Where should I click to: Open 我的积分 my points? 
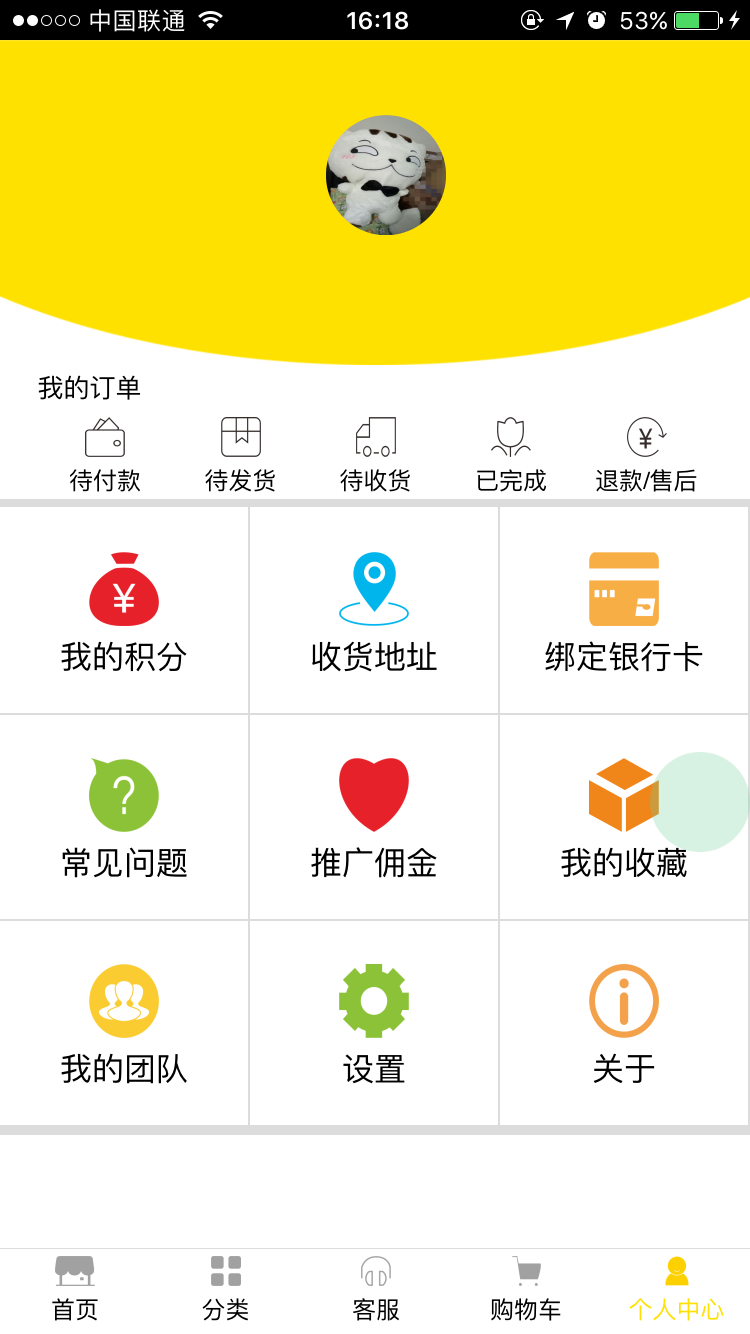tap(124, 611)
